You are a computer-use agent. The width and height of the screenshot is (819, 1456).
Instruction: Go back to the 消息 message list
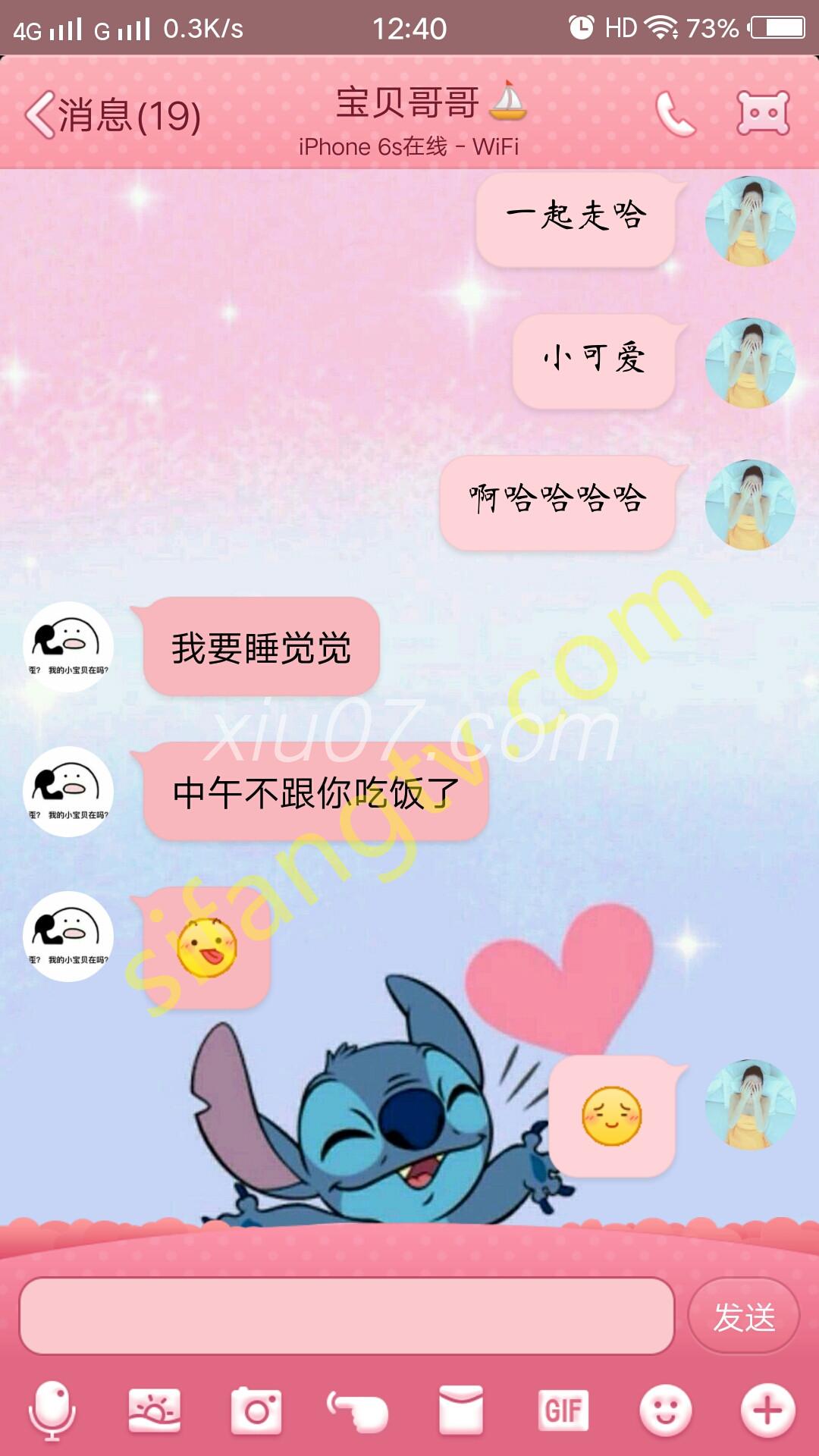[112, 115]
